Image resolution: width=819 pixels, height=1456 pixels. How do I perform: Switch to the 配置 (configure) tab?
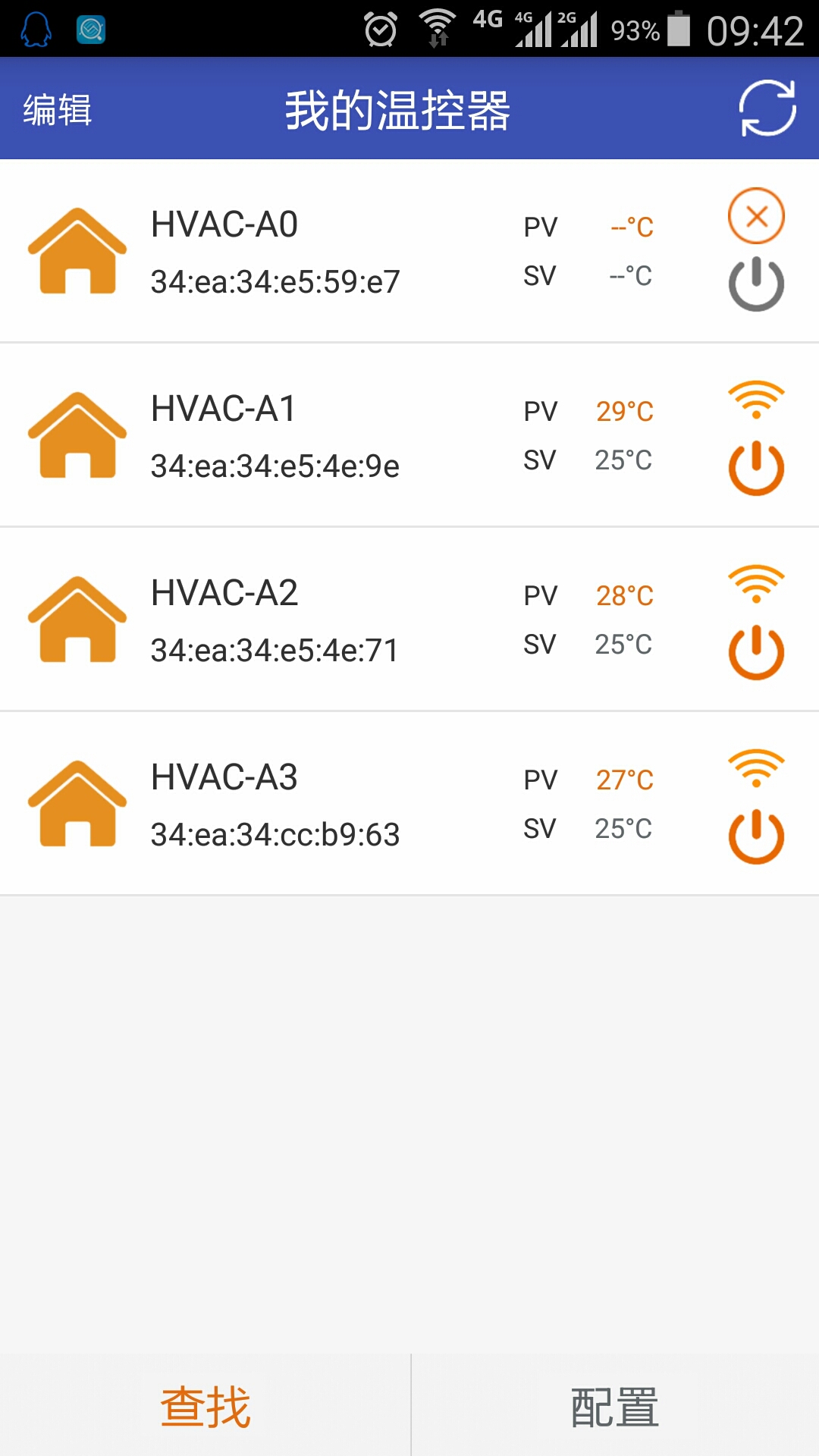click(614, 1407)
